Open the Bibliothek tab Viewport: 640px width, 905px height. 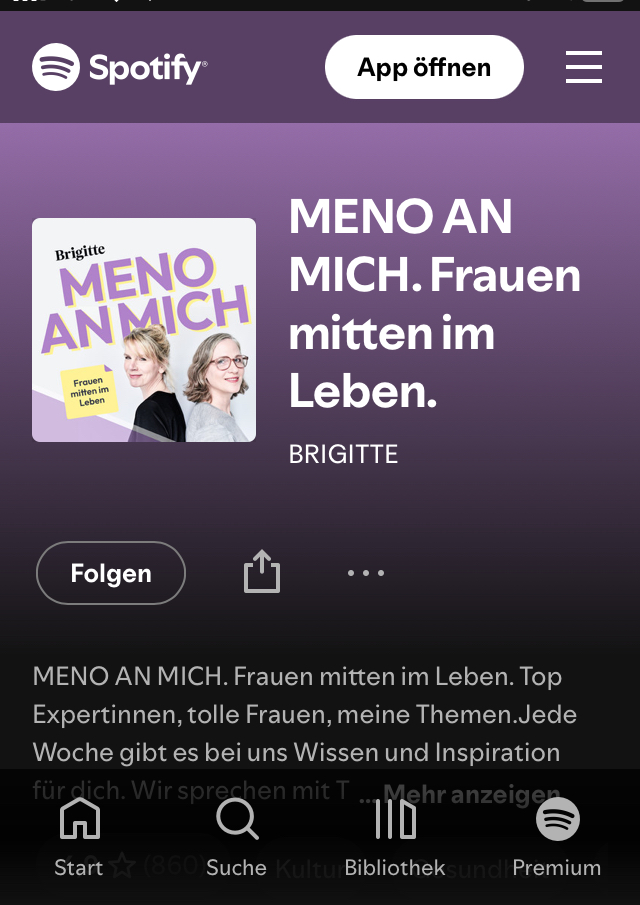395,838
